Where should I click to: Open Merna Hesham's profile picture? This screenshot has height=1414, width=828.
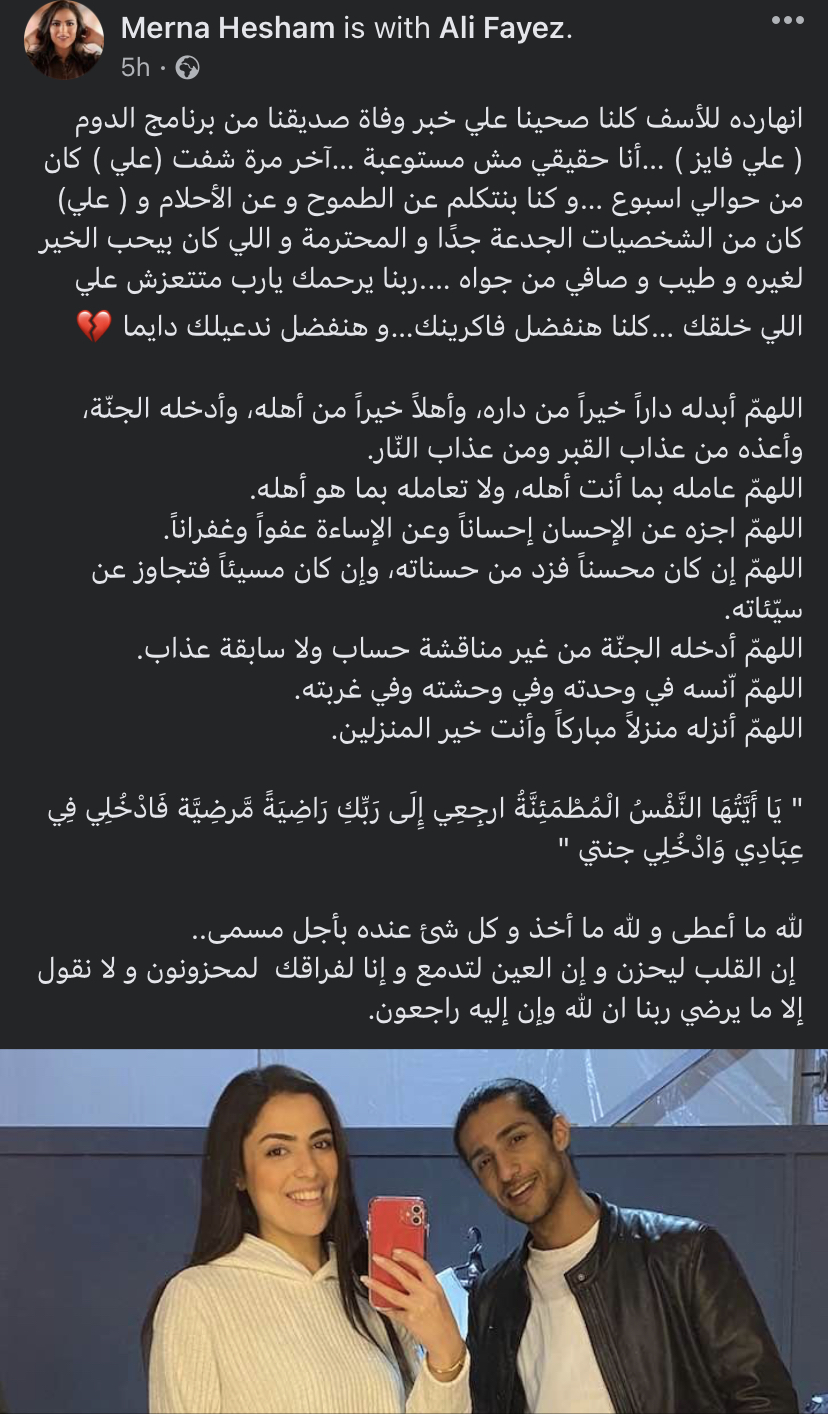pos(63,40)
